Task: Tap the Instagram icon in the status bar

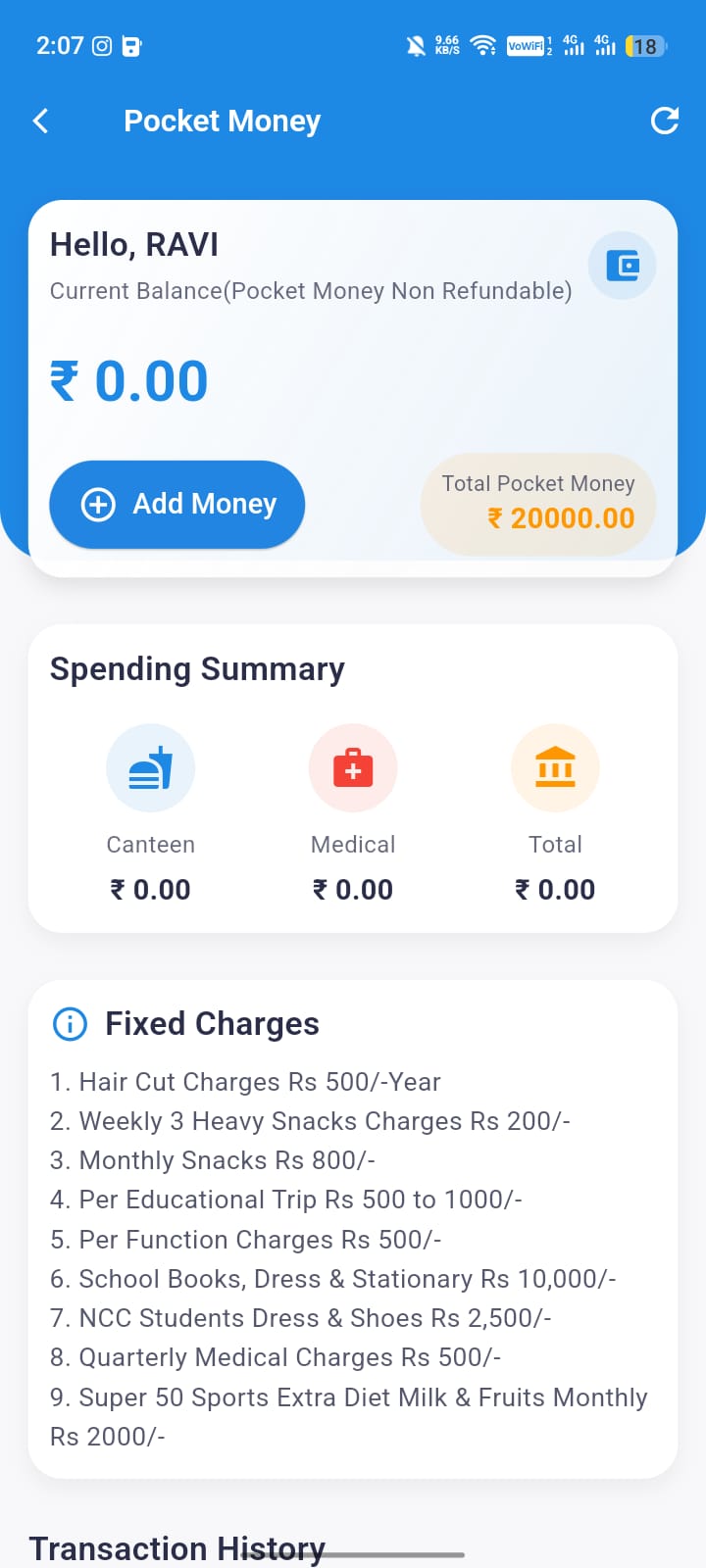Action: [x=102, y=45]
